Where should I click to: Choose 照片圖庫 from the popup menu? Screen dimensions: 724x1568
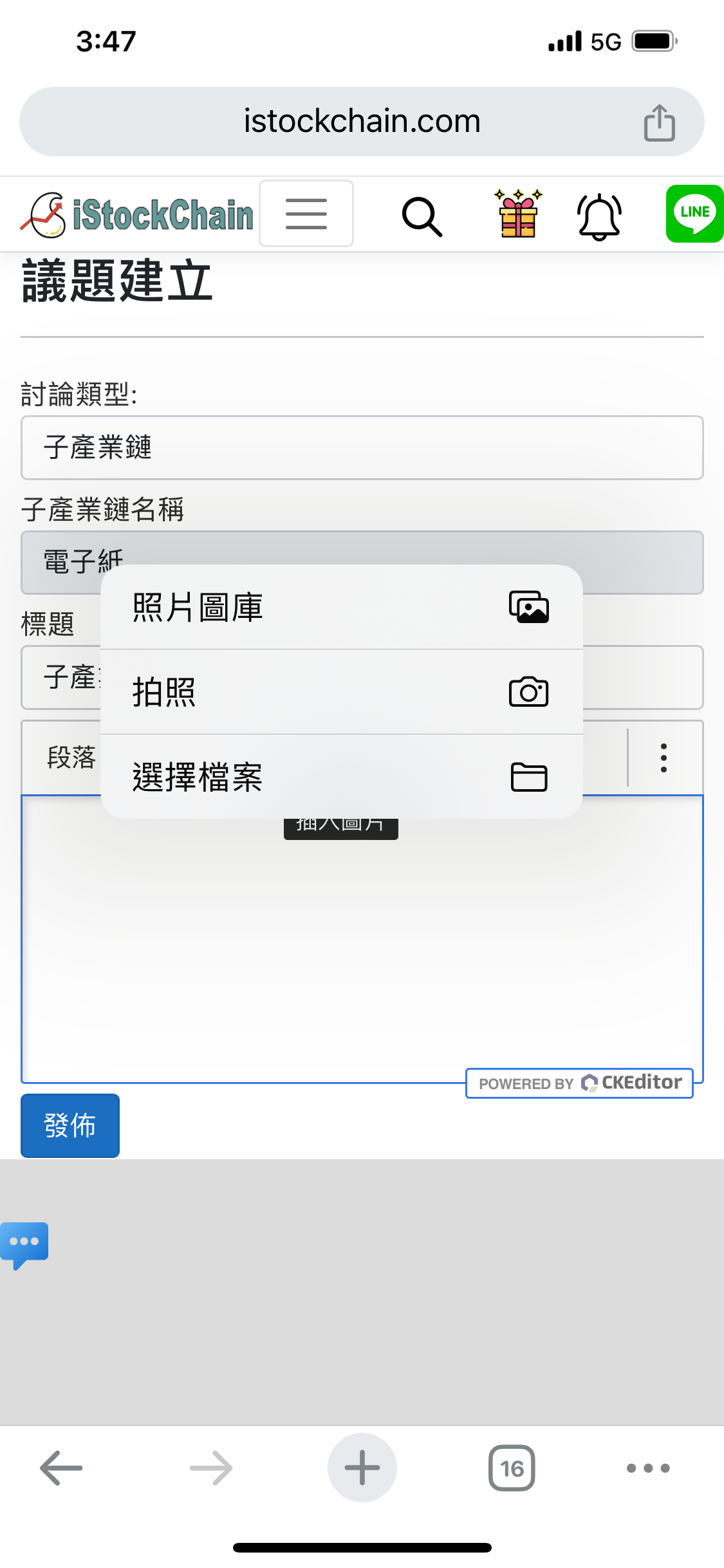[341, 607]
